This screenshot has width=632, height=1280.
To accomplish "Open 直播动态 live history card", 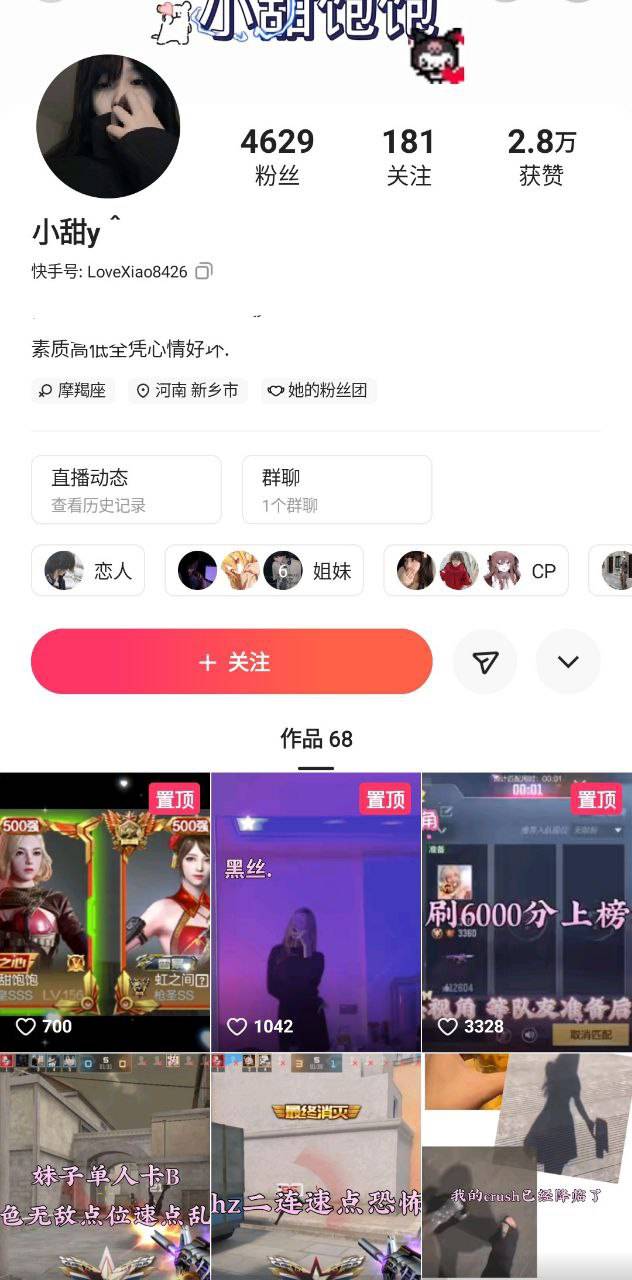I will [126, 489].
